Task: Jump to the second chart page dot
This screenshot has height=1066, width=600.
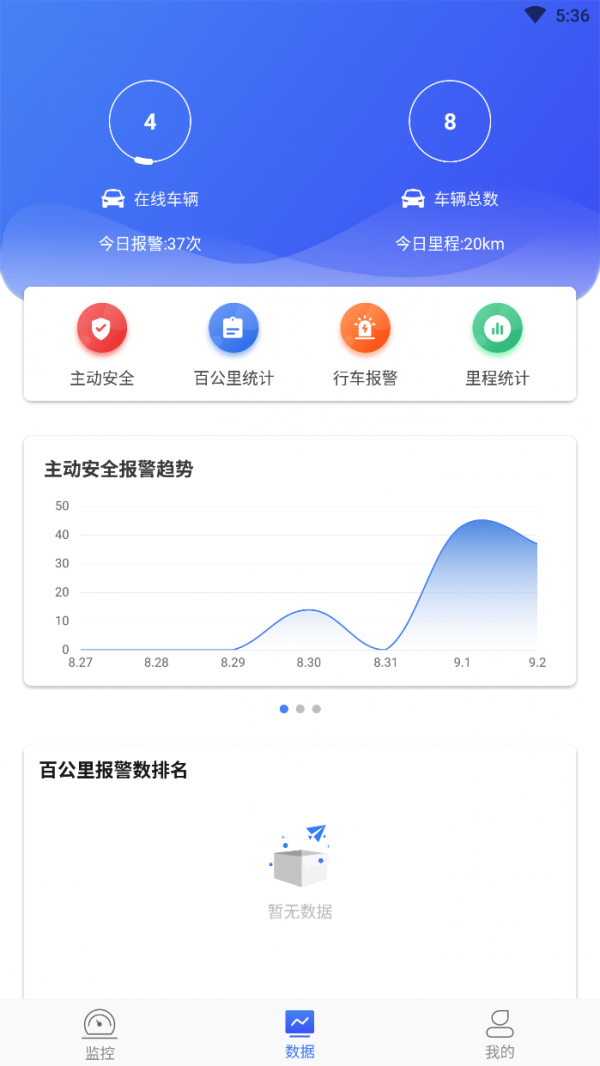Action: pos(300,709)
